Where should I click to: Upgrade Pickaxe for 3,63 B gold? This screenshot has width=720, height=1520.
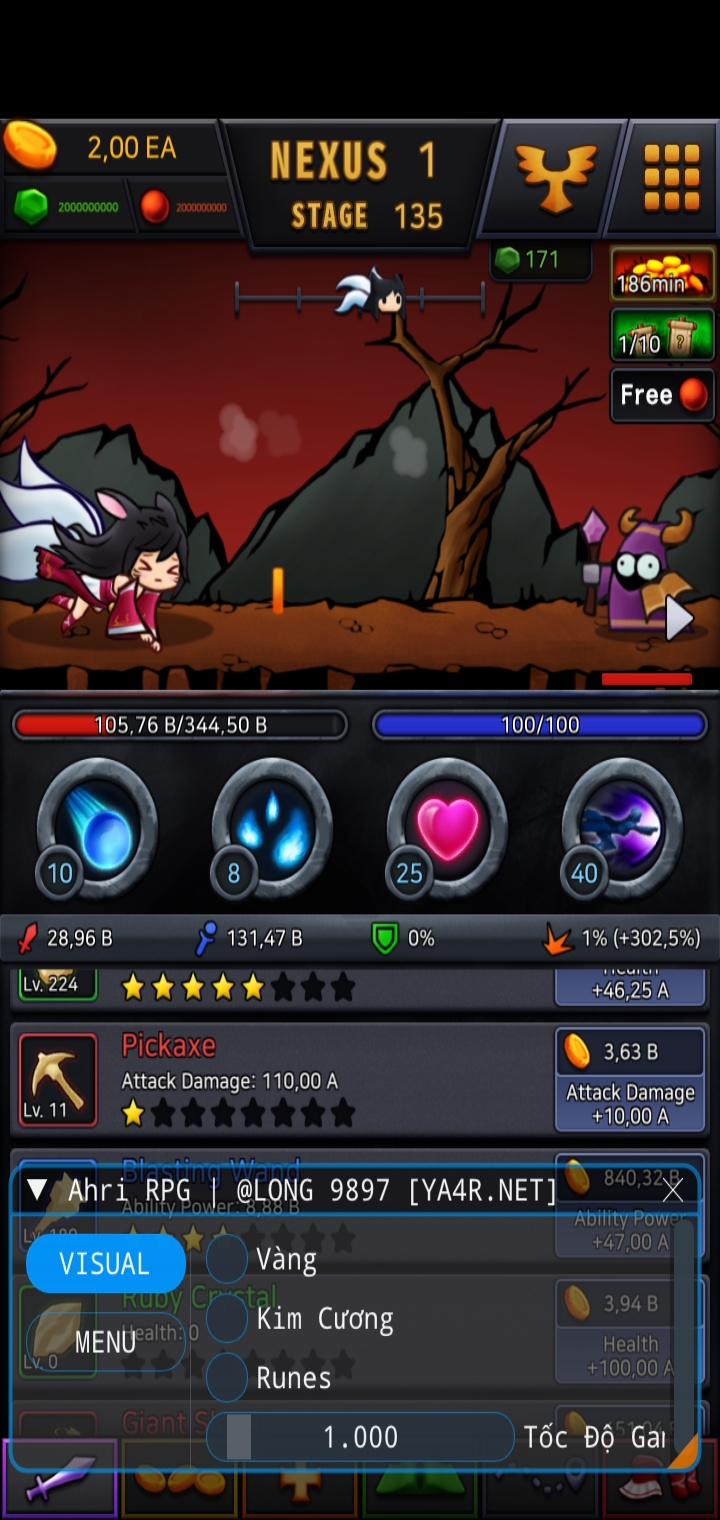pyautogui.click(x=630, y=1080)
